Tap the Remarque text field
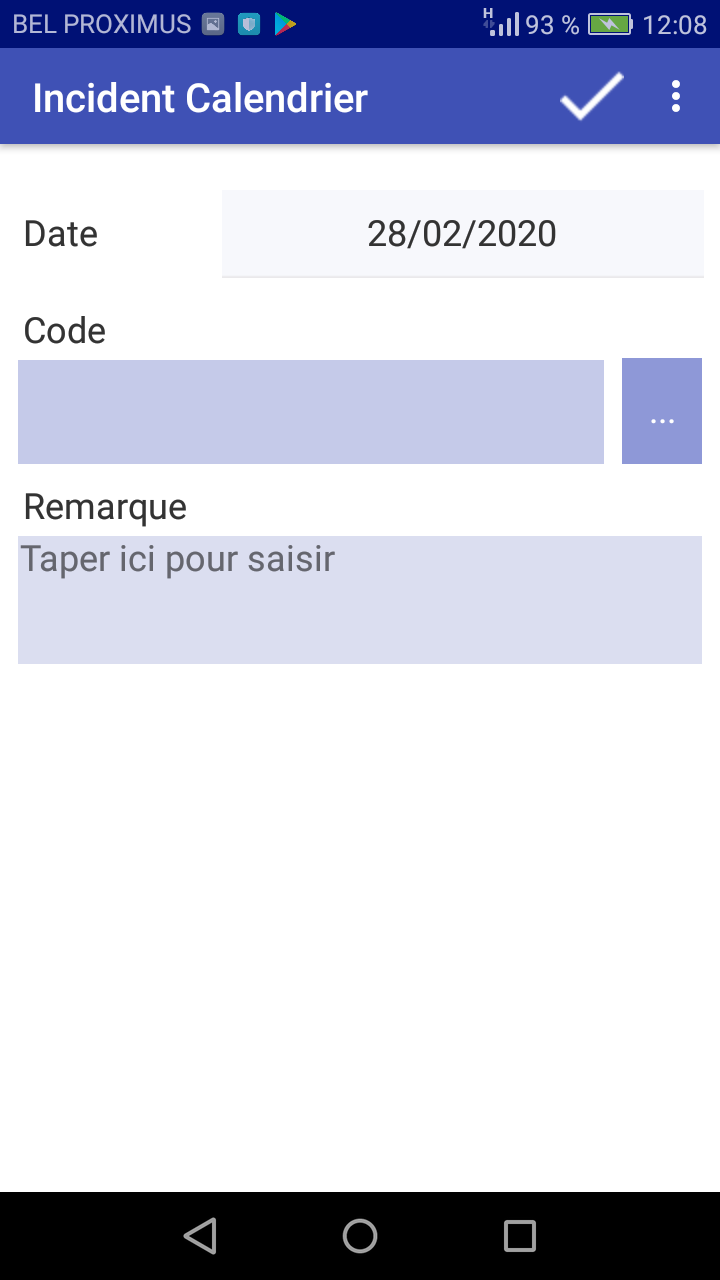The width and height of the screenshot is (720, 1280). (360, 600)
